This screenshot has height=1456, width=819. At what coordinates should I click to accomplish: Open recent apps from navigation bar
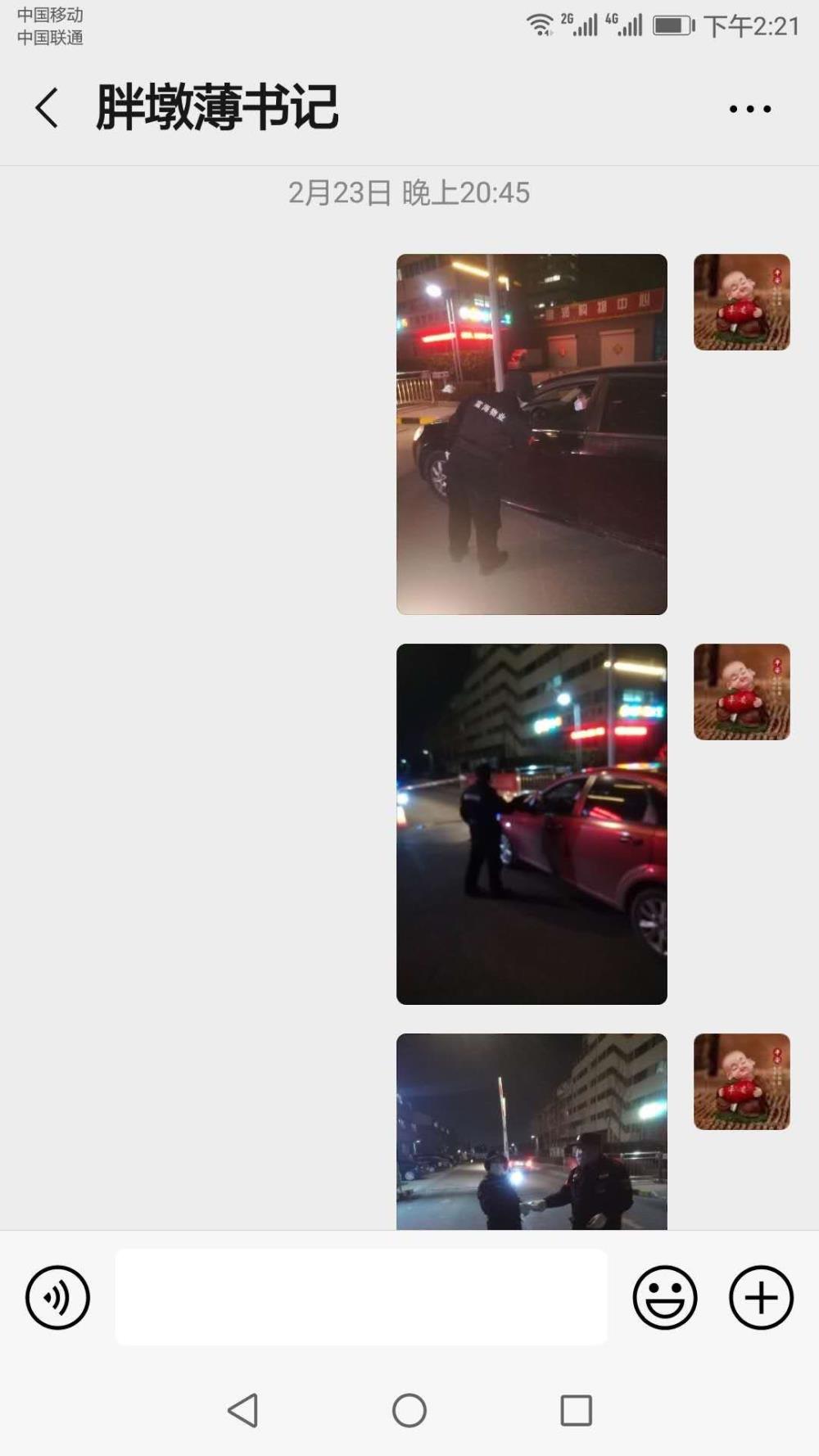(x=576, y=1411)
